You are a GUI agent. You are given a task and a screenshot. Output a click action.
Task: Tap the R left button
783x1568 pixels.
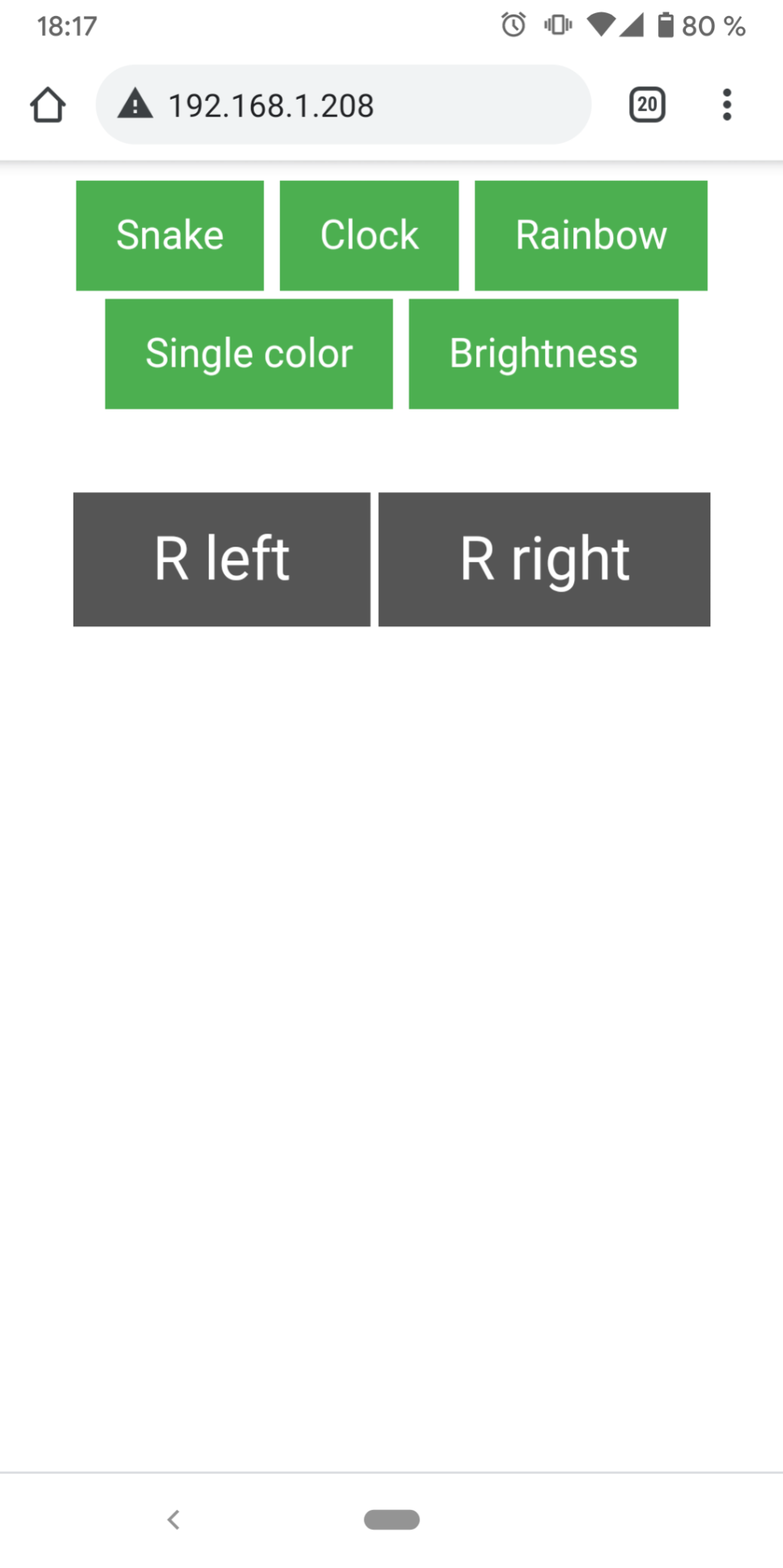tap(221, 559)
